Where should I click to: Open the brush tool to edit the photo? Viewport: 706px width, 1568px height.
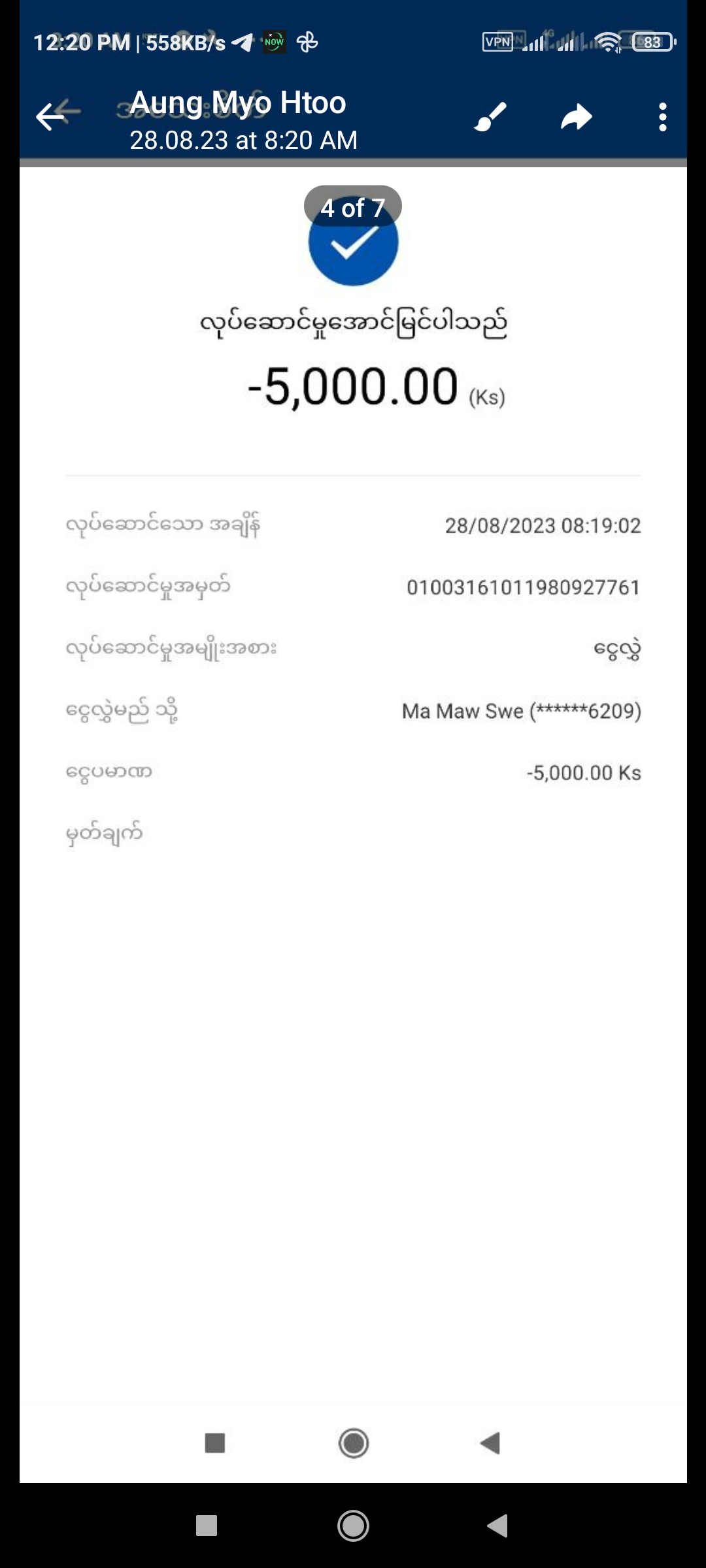pyautogui.click(x=490, y=118)
